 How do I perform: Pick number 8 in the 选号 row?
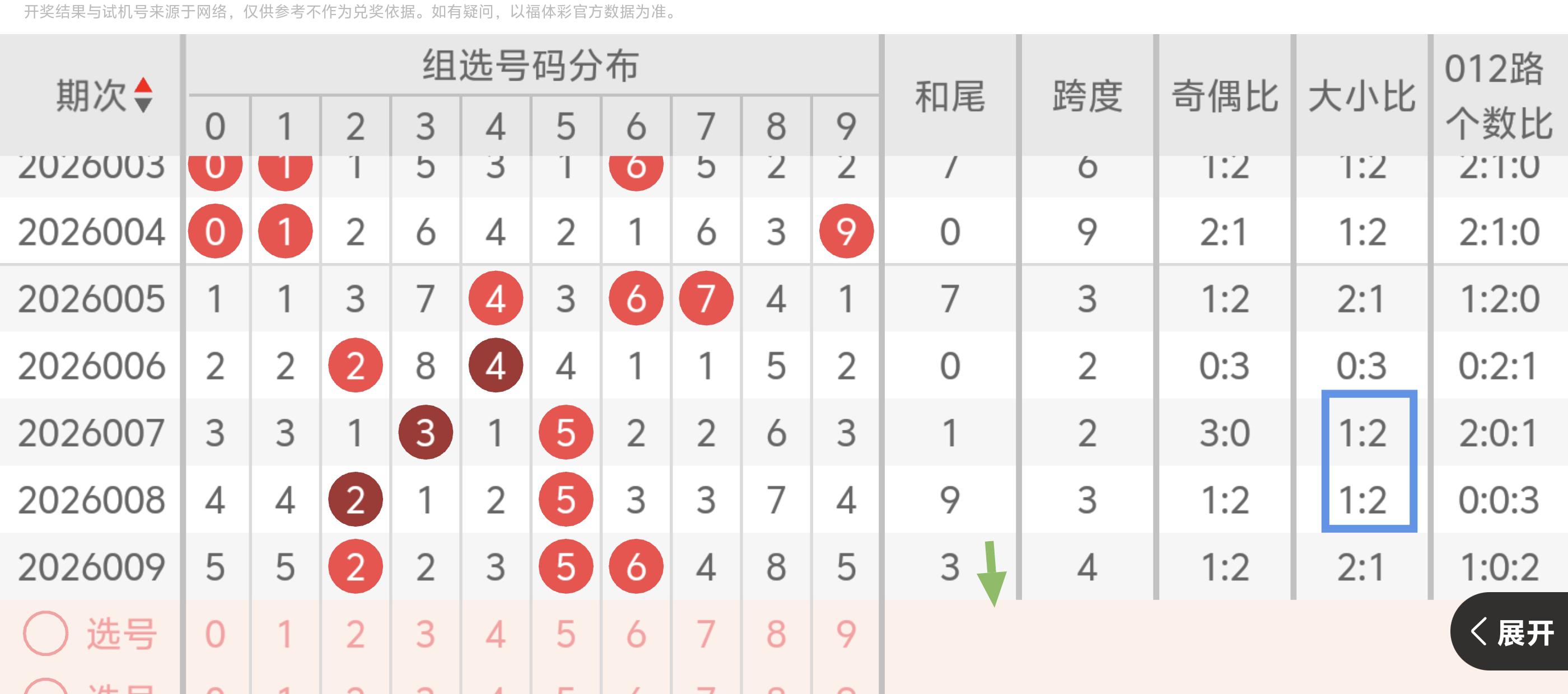(776, 634)
